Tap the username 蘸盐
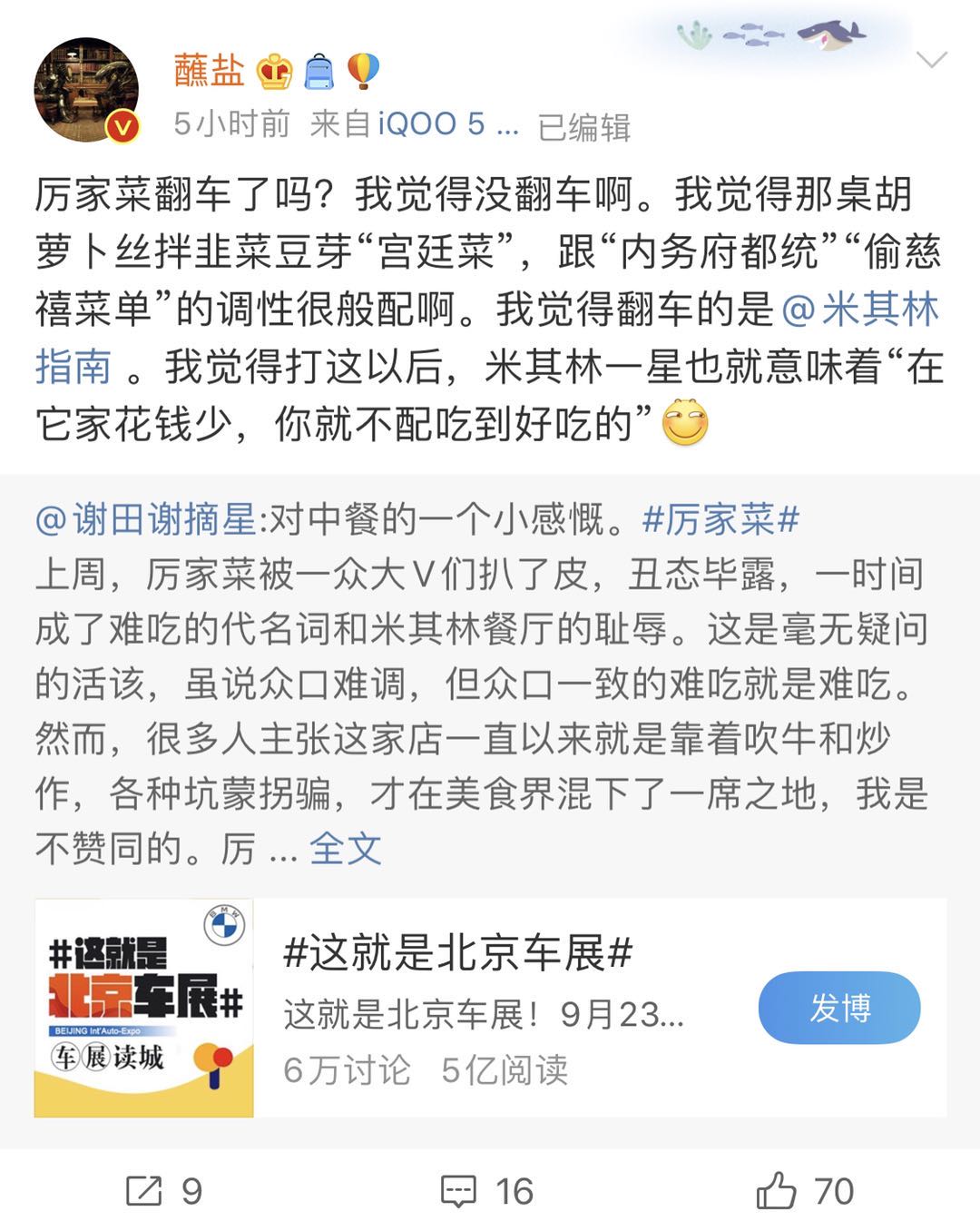The width and height of the screenshot is (980, 1231). tap(210, 70)
